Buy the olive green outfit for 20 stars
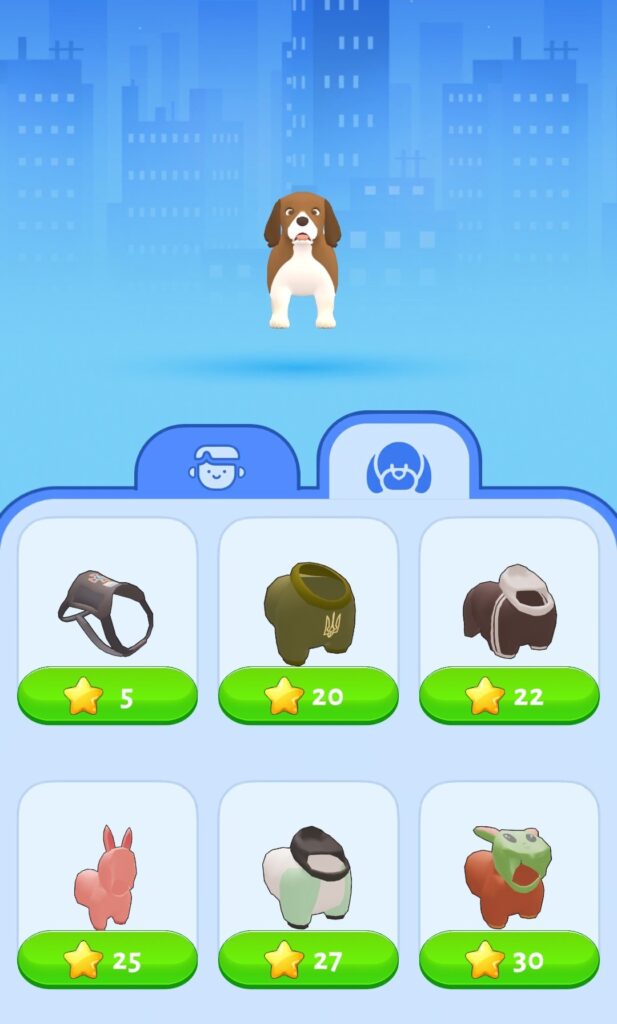Viewport: 617px width, 1024px height. (x=308, y=696)
